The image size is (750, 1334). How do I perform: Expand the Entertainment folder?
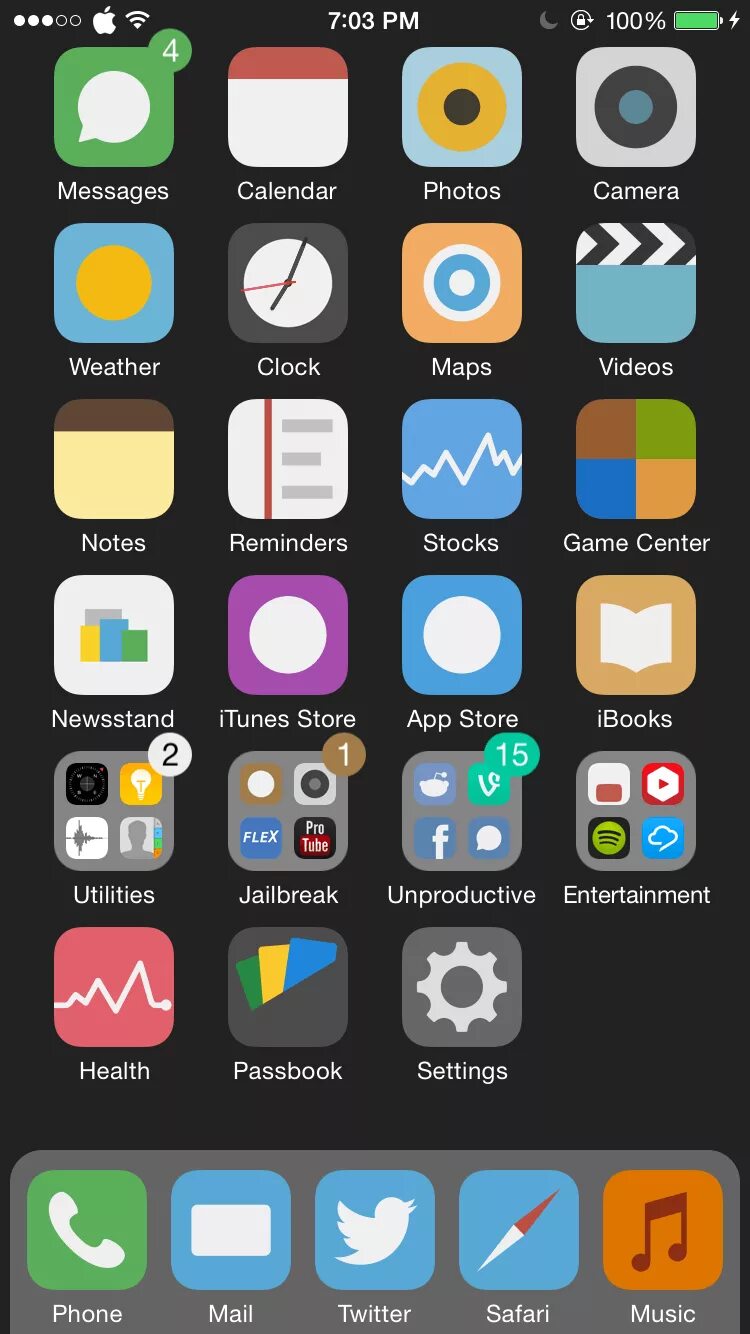point(636,811)
